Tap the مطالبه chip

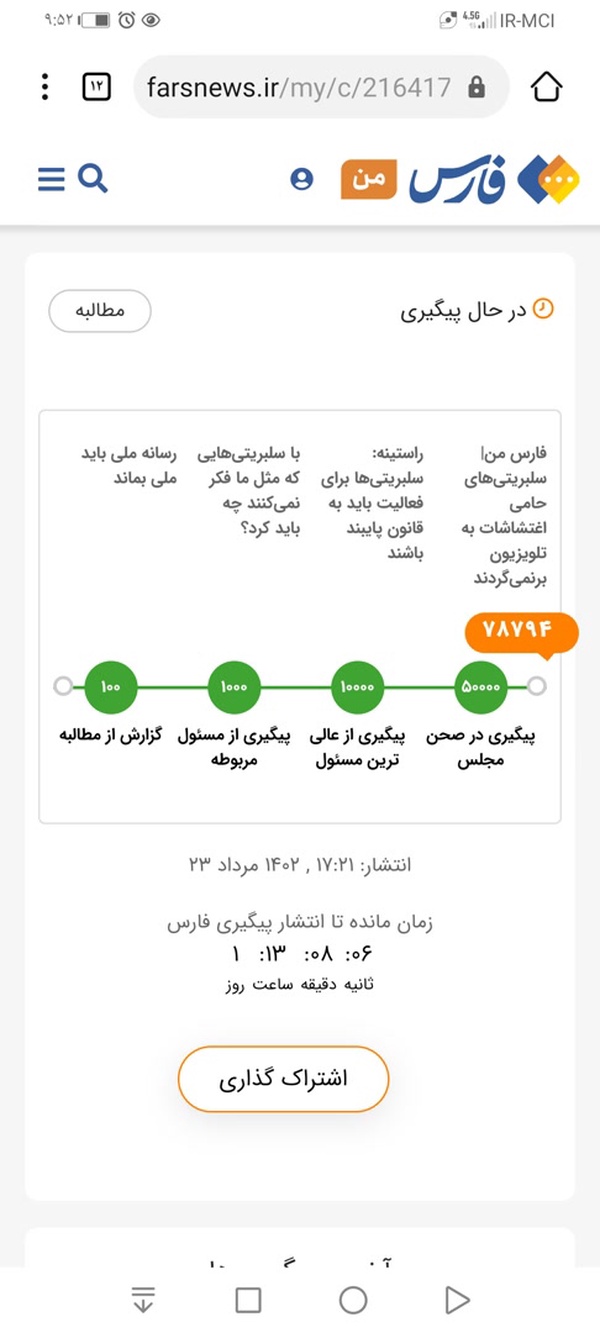100,311
